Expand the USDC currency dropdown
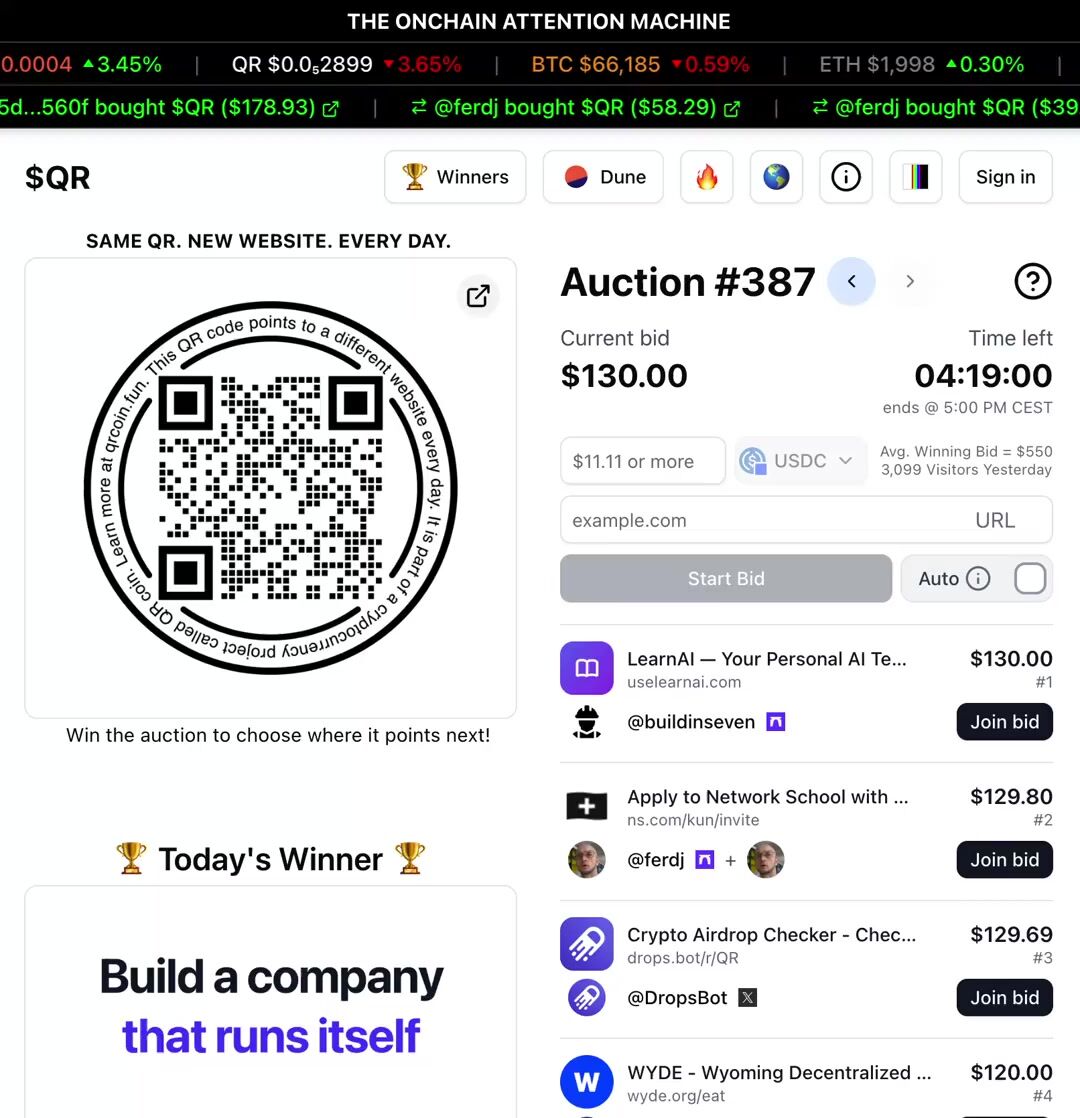 pyautogui.click(x=800, y=461)
